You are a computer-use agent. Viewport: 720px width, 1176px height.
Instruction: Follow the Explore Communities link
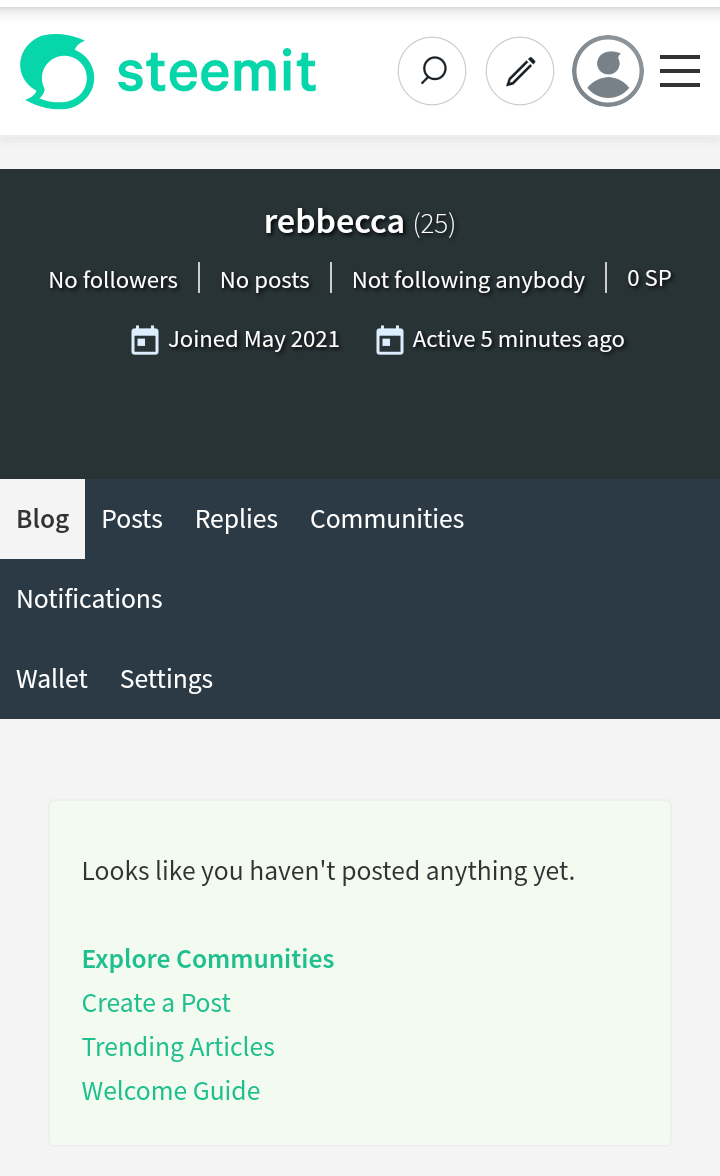pos(208,959)
